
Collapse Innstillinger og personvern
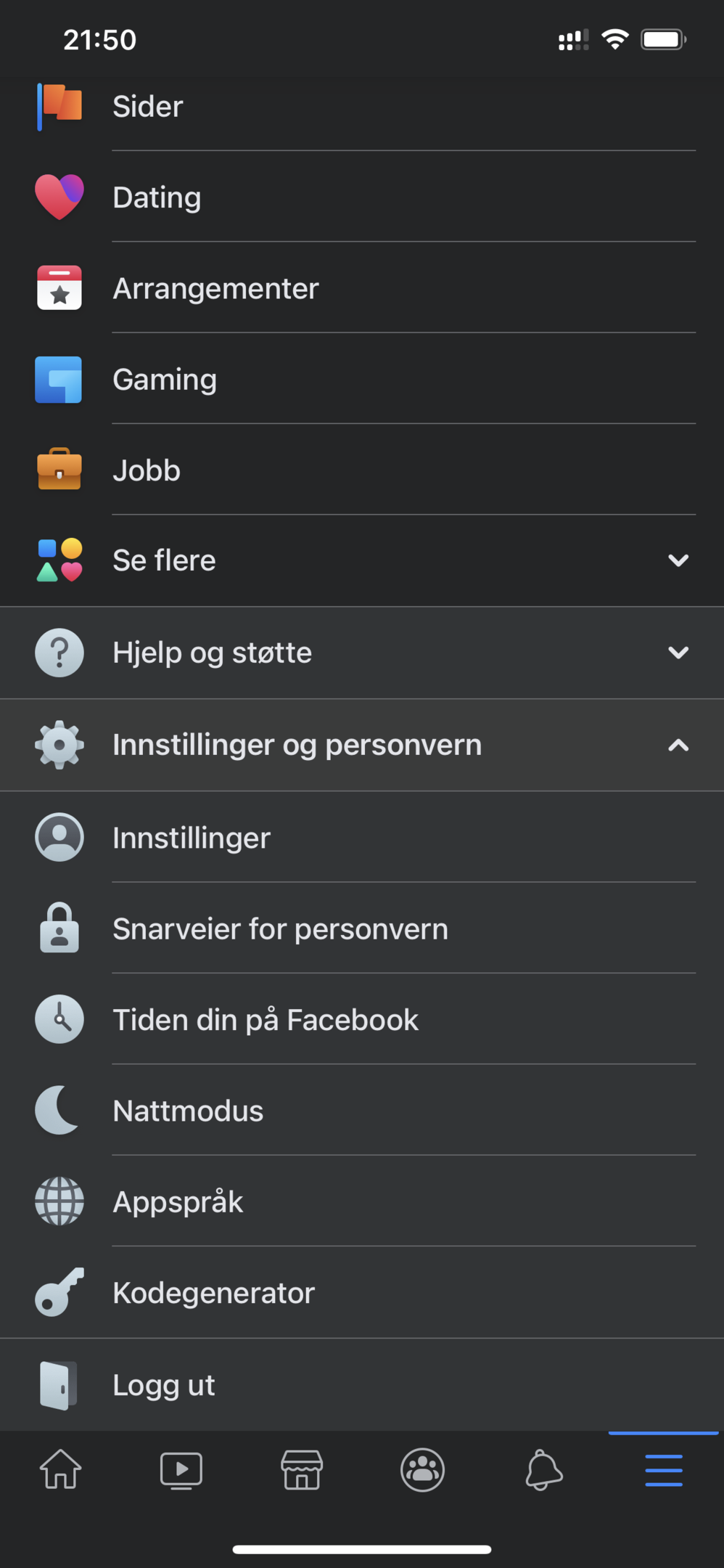tap(362, 745)
